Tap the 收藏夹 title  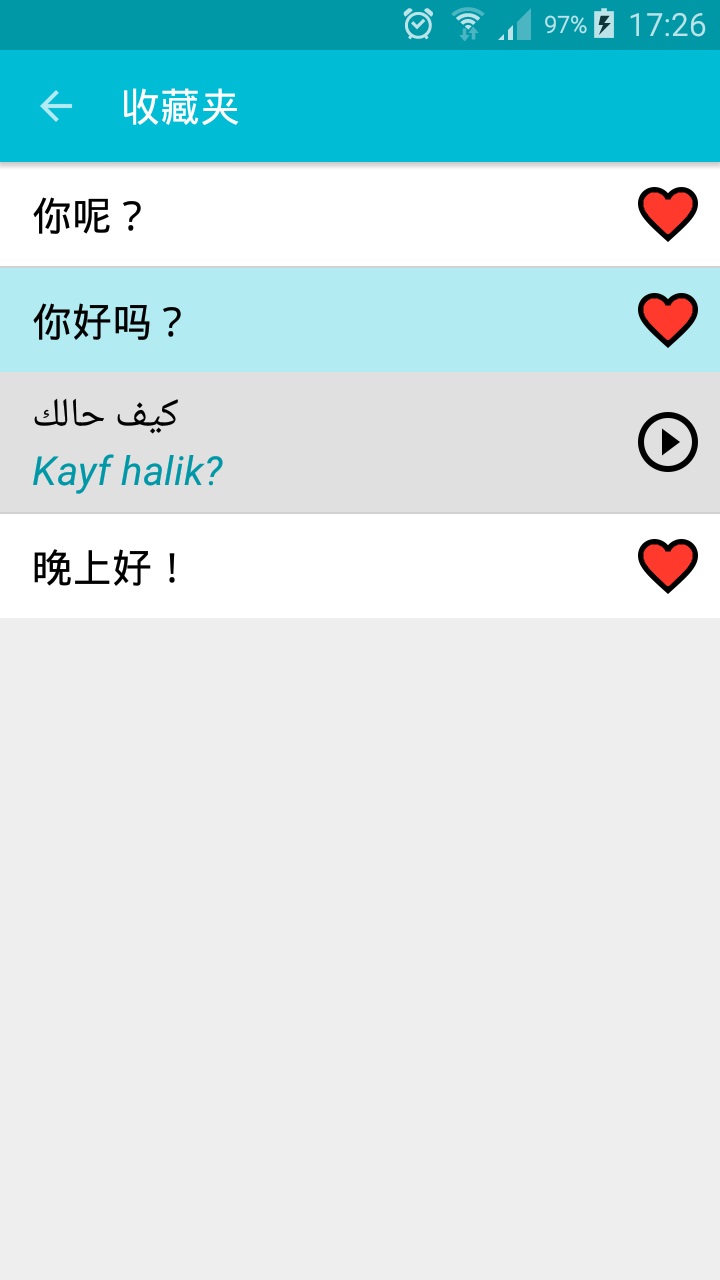(x=180, y=107)
